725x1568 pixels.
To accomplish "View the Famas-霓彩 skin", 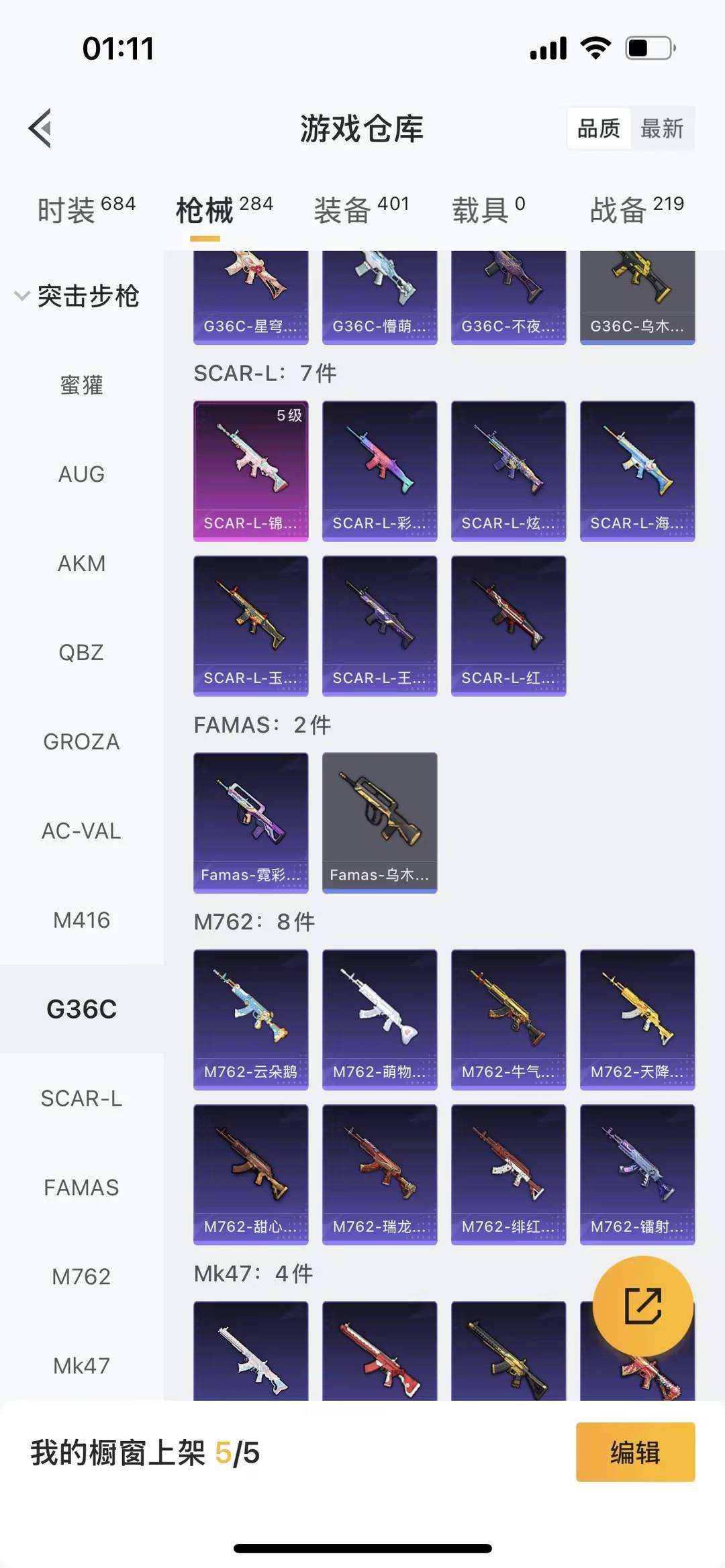I will click(250, 822).
